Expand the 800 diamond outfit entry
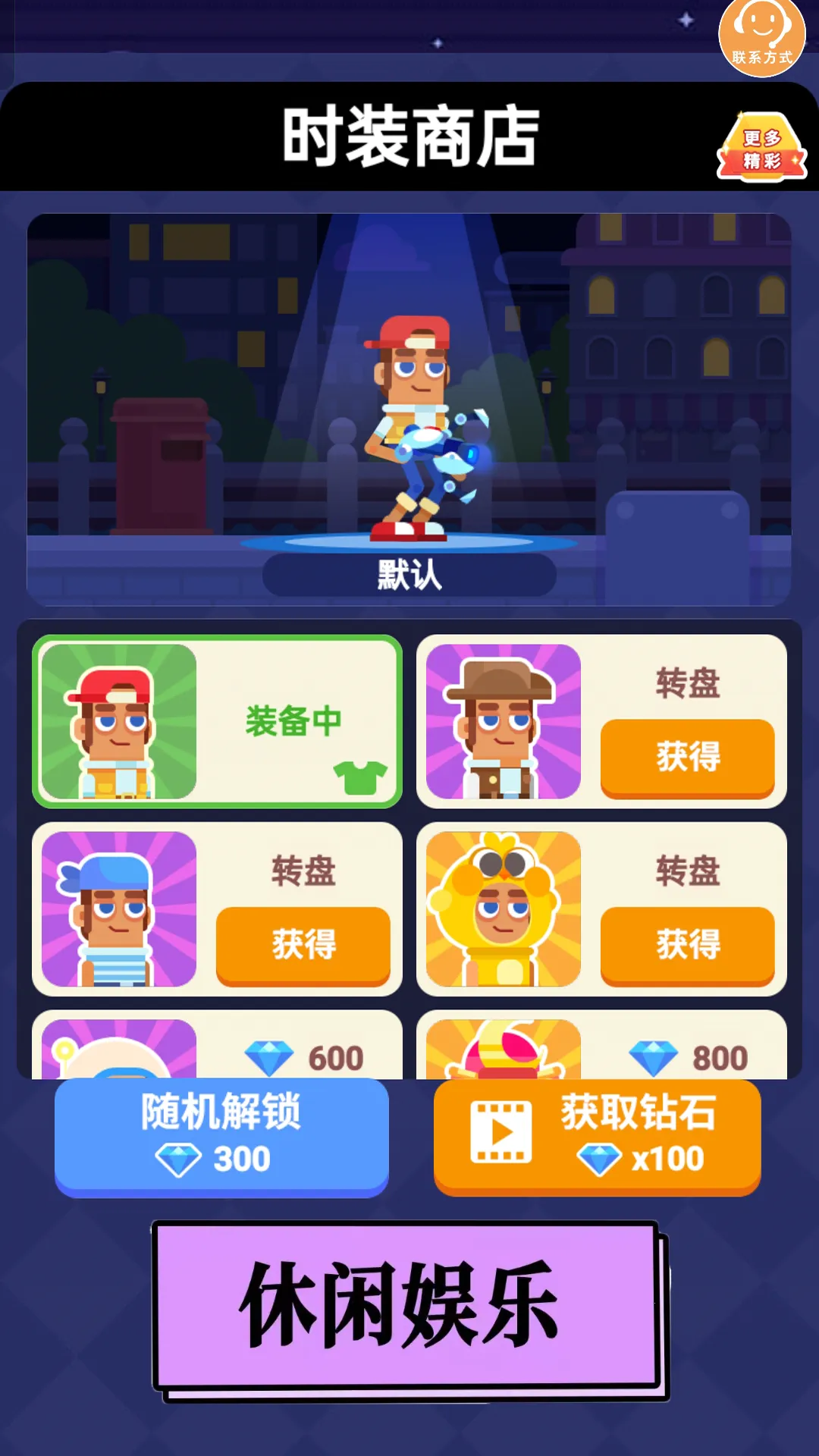The height and width of the screenshot is (1456, 819). pyautogui.click(x=601, y=1056)
